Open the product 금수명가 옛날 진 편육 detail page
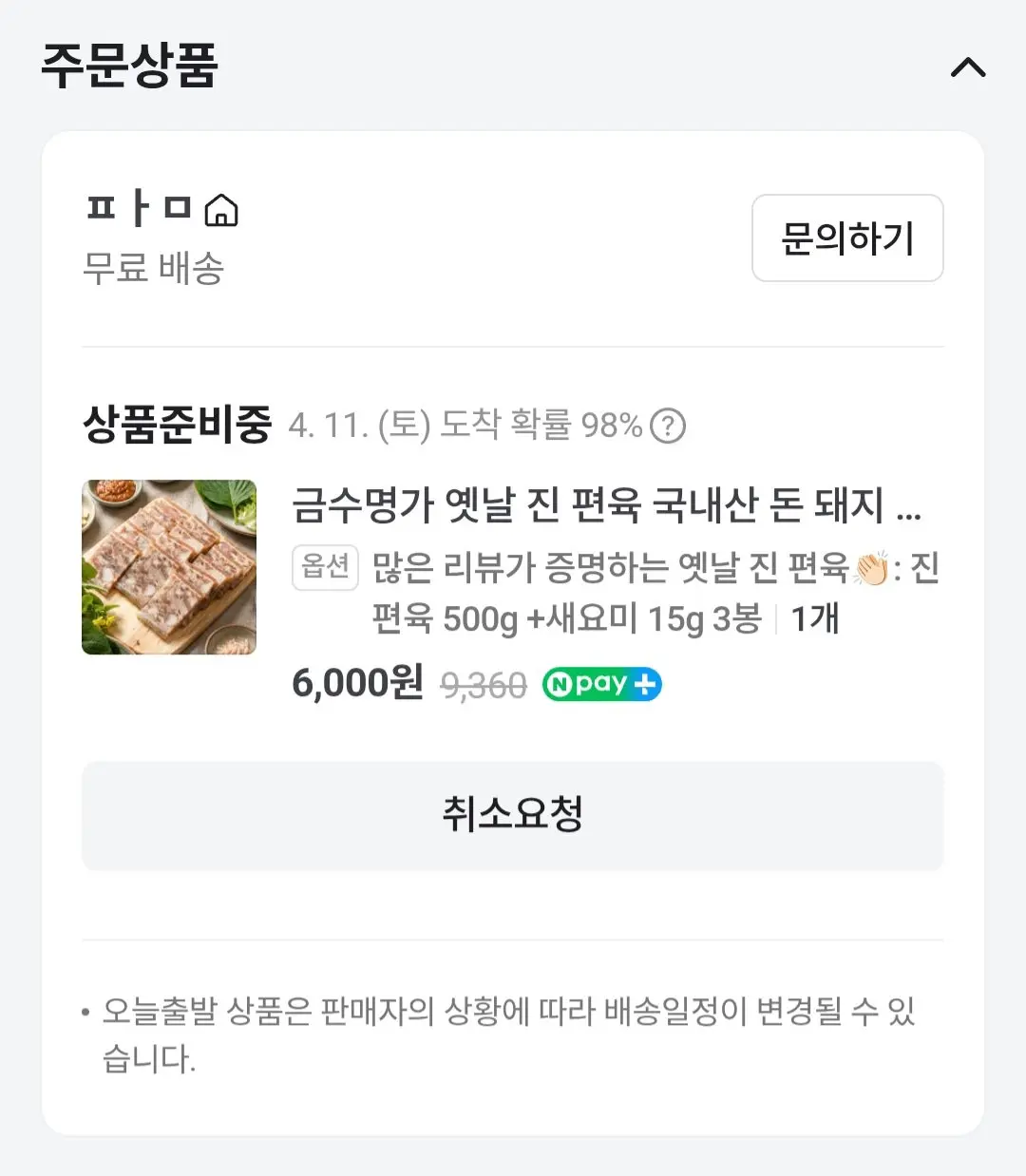 click(608, 509)
